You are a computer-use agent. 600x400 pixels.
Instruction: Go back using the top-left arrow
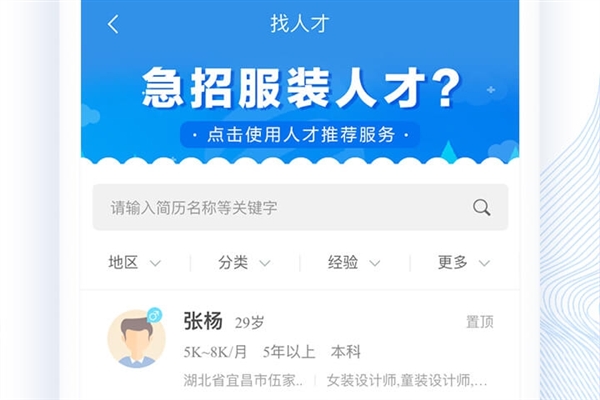pos(113,24)
